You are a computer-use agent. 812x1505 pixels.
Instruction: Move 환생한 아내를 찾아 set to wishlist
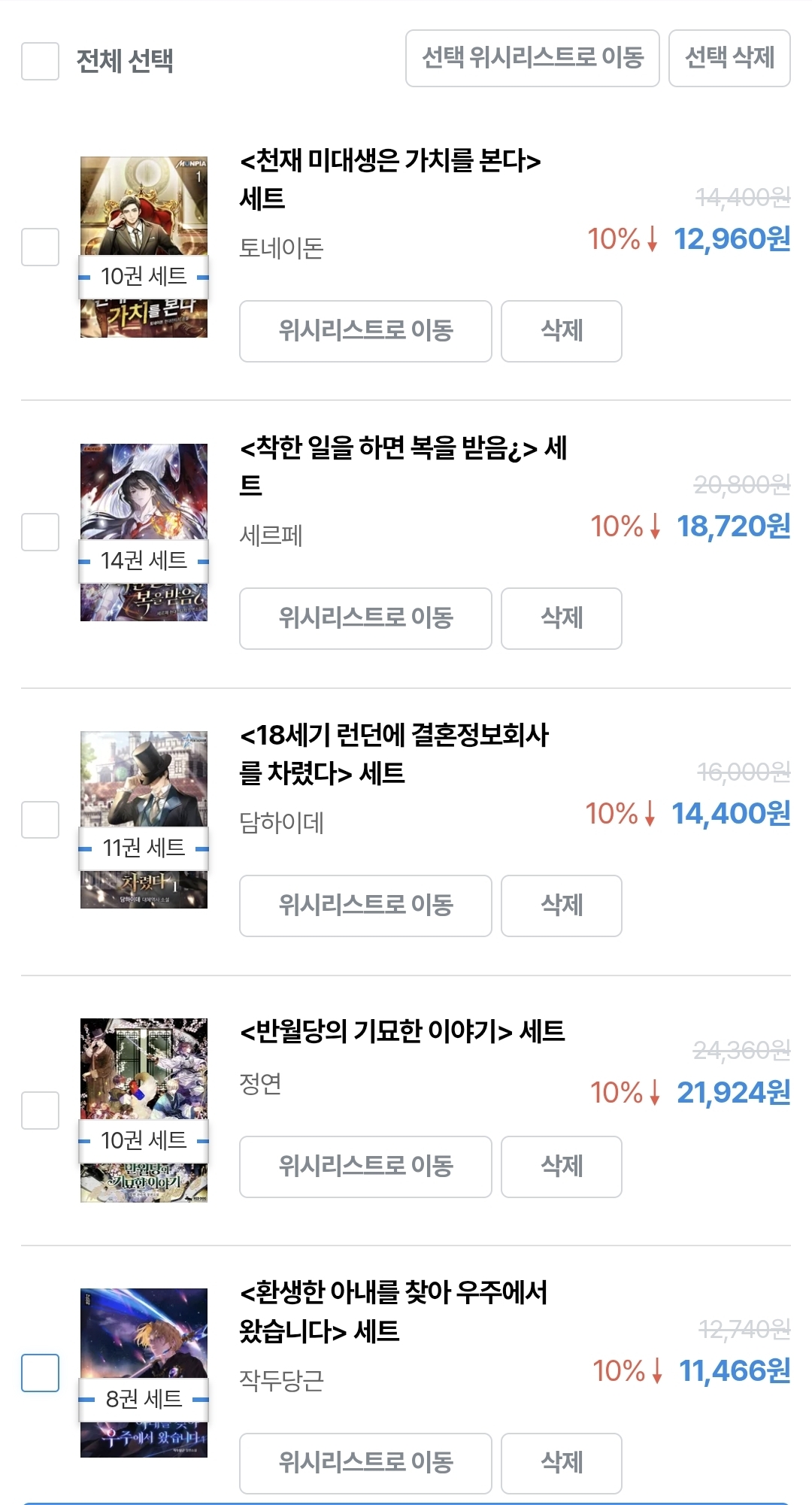[365, 1463]
